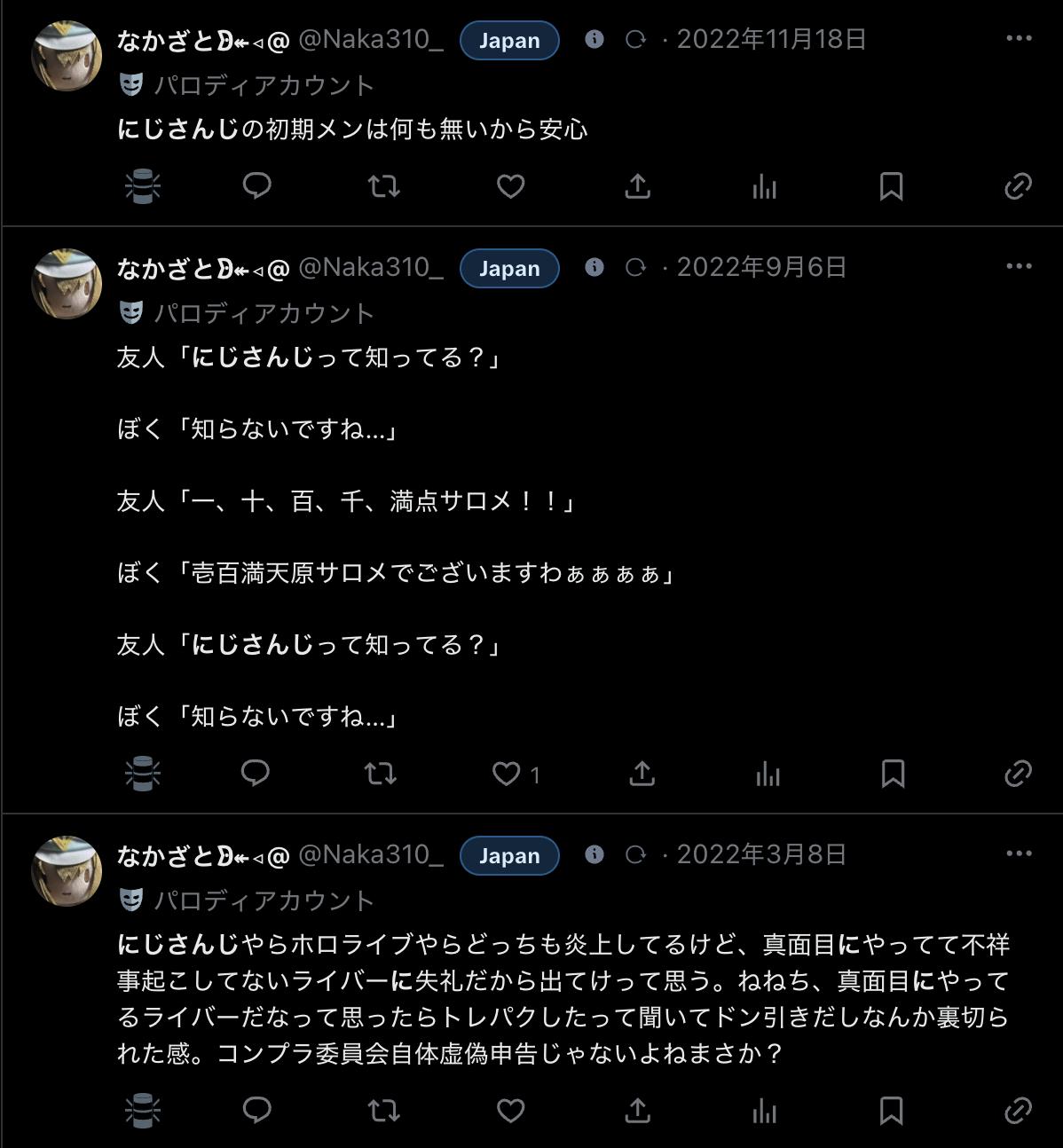Like the 2022年11月18日 post
Image resolution: width=1063 pixels, height=1148 pixels.
pyautogui.click(x=510, y=186)
